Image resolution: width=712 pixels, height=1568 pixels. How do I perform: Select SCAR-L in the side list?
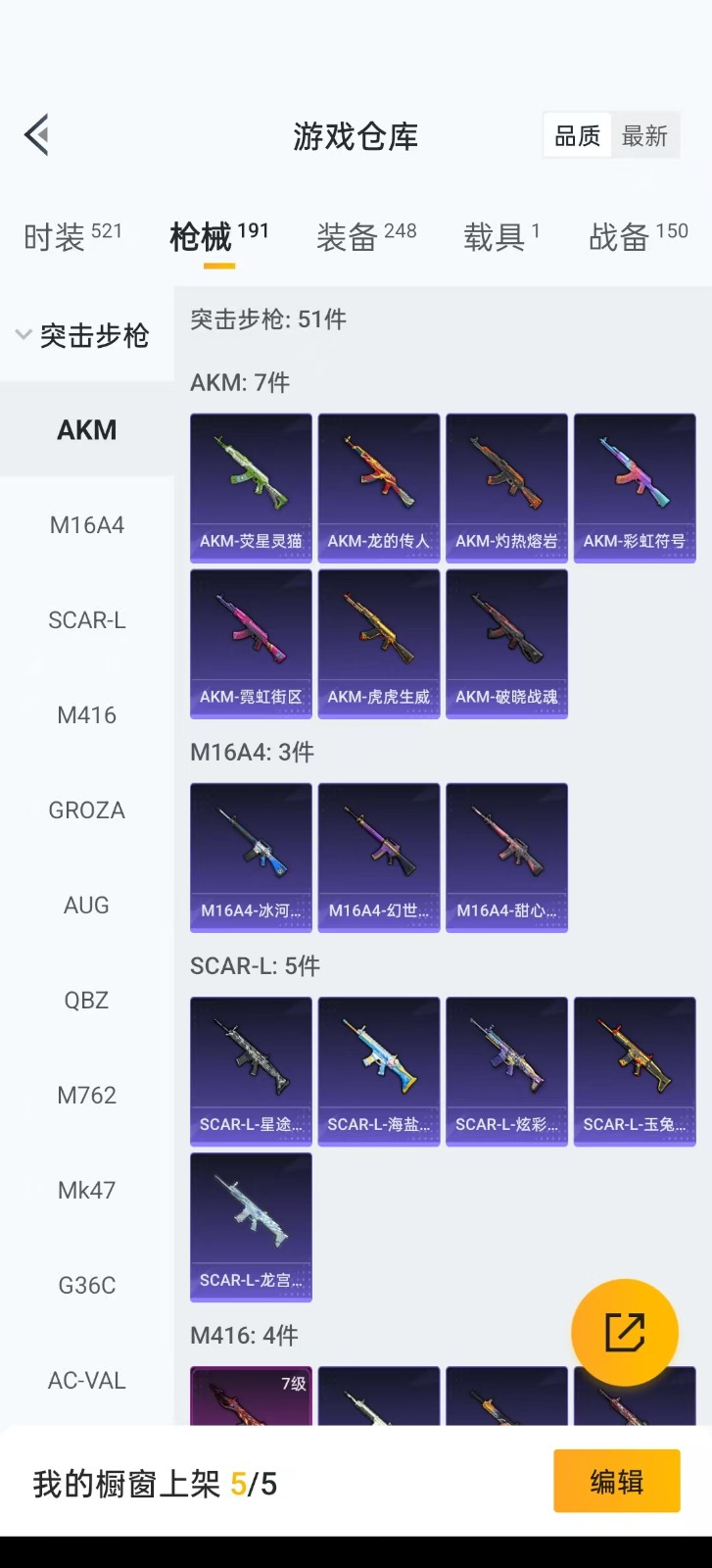click(86, 620)
